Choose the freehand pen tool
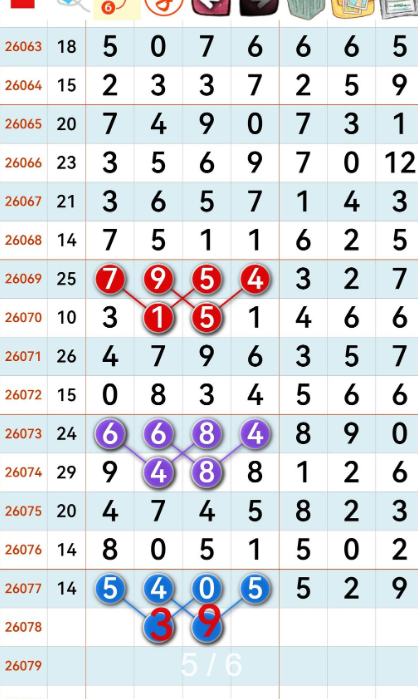This screenshot has height=699, width=418. click(x=164, y=6)
